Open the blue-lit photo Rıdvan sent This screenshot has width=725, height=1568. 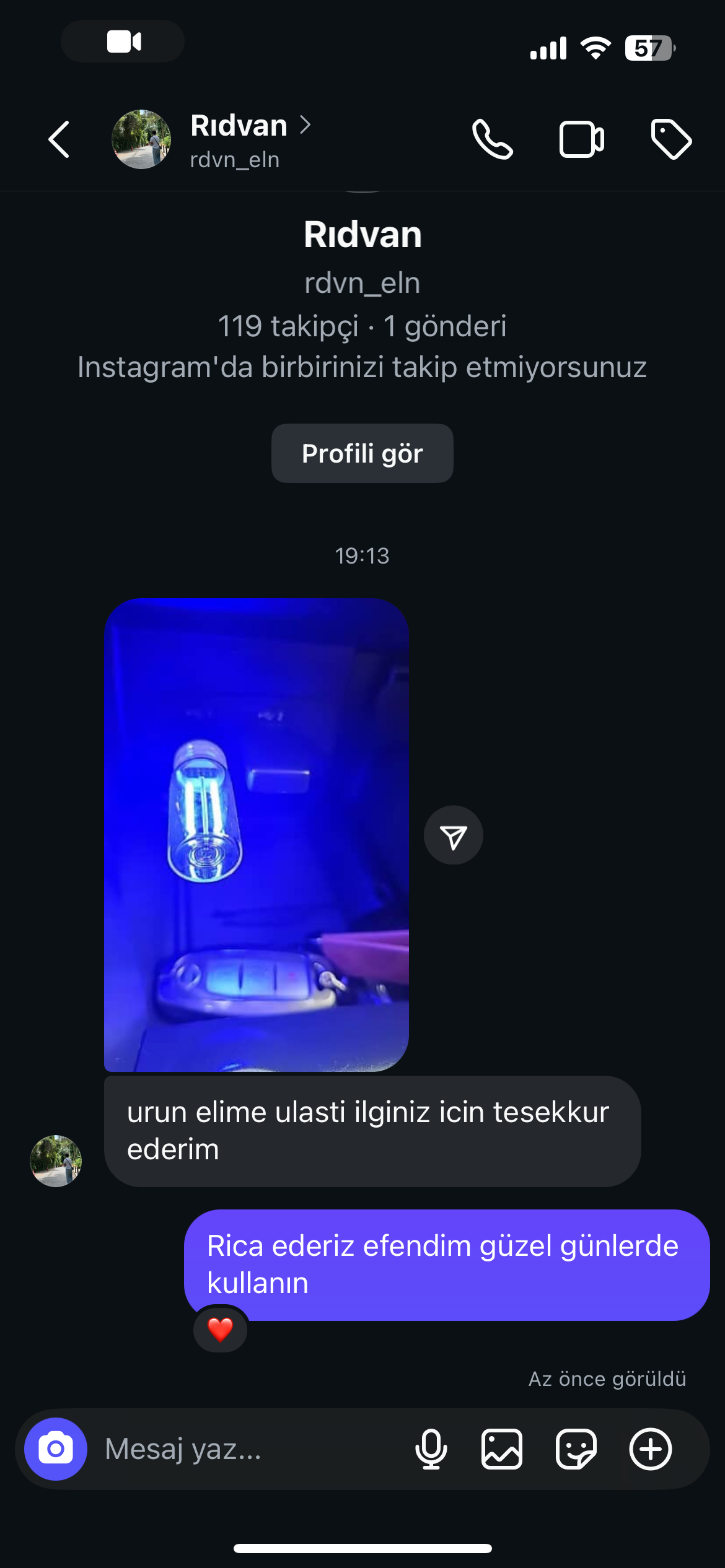pyautogui.click(x=257, y=834)
